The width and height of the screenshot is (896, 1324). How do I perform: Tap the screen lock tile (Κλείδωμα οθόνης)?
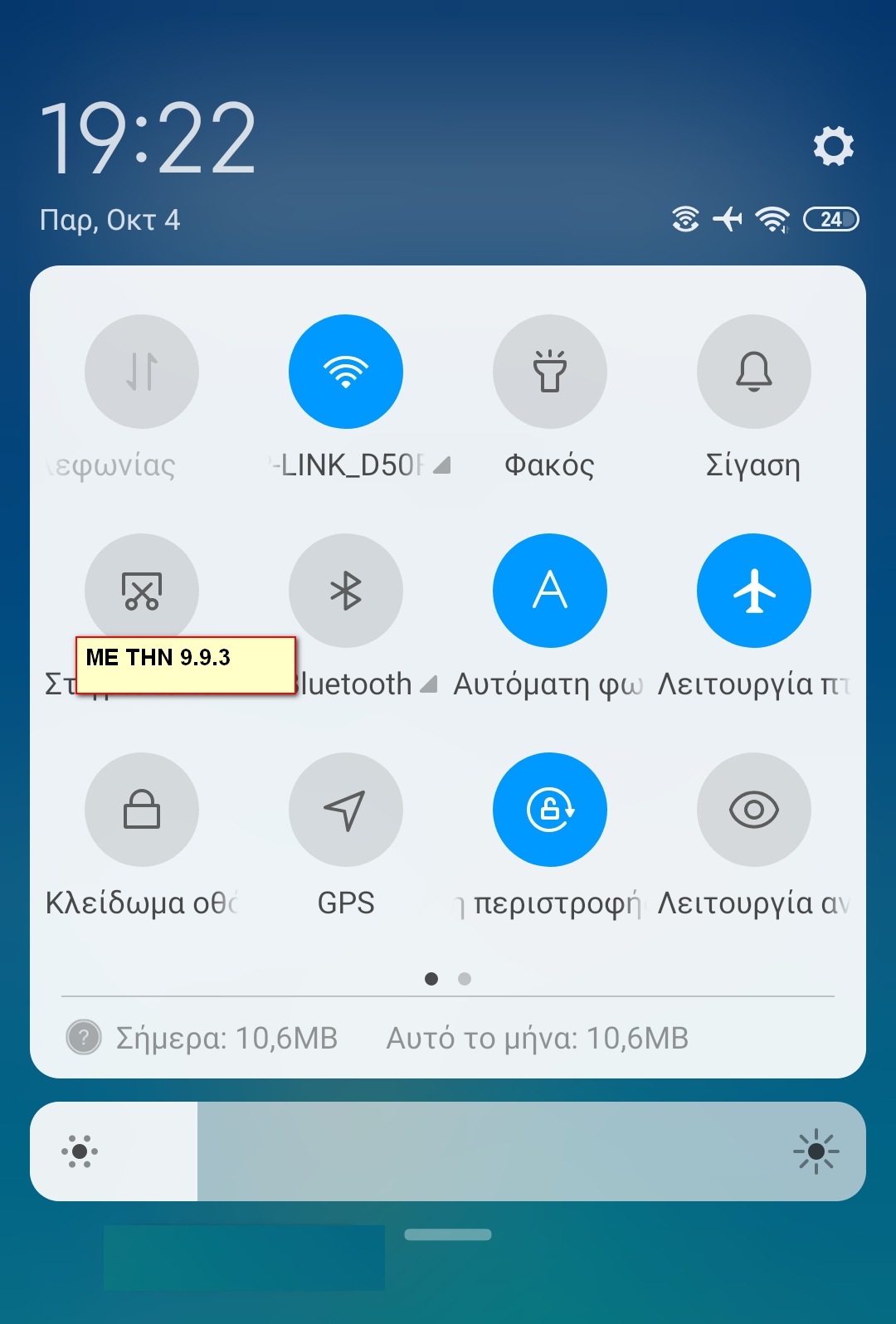click(142, 810)
